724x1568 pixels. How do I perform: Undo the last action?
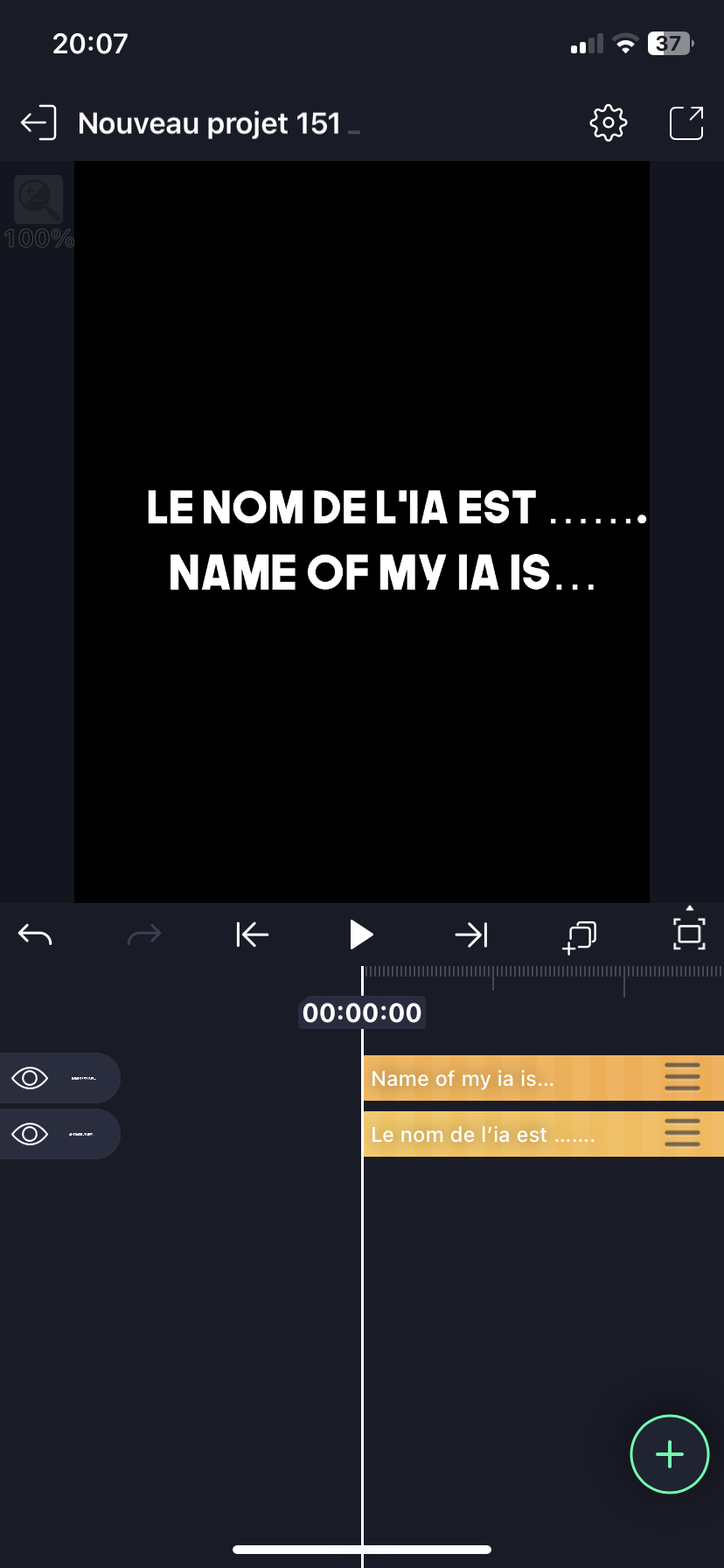click(x=35, y=935)
